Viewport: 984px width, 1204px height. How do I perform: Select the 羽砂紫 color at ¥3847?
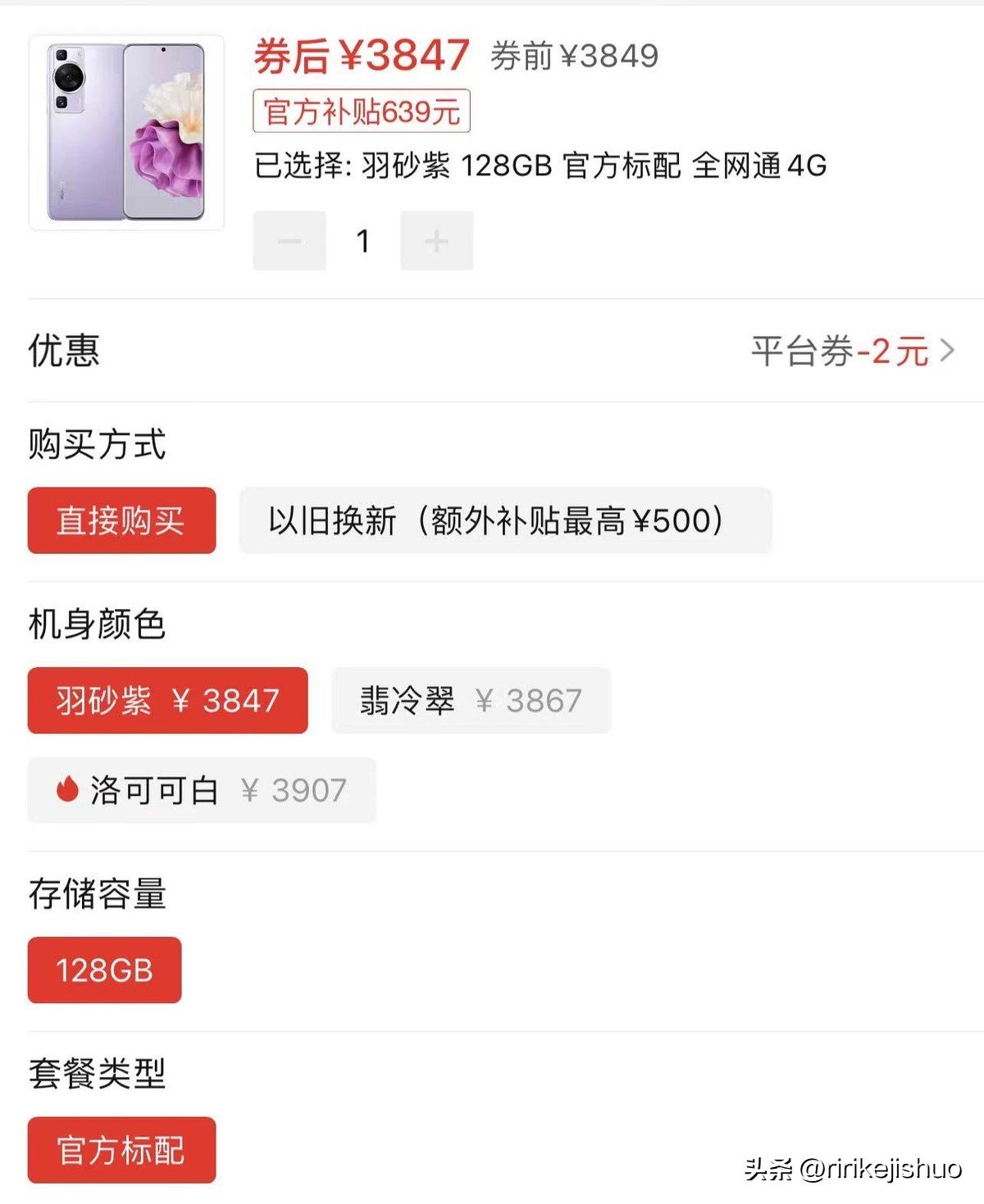[167, 700]
